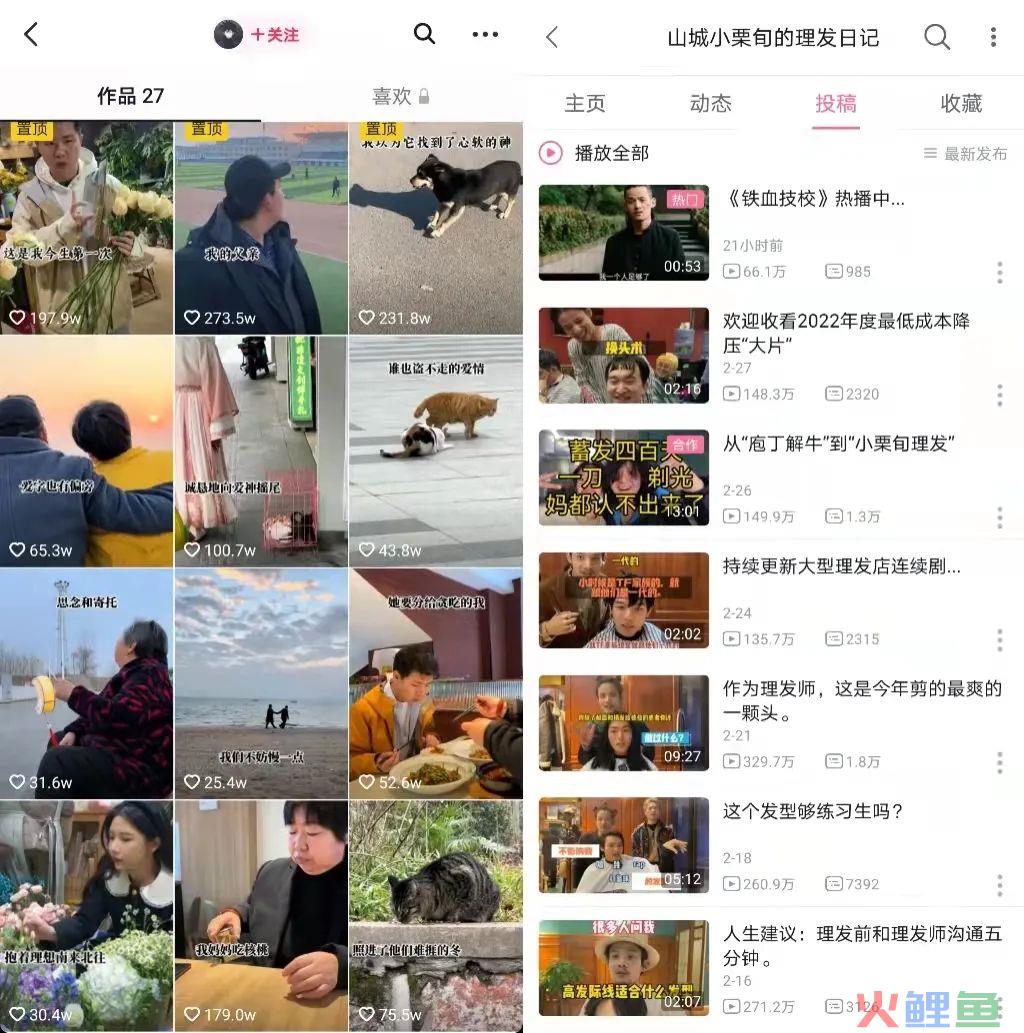1024x1033 pixels.
Task: Switch to the 喜欢 tab
Action: [x=400, y=96]
